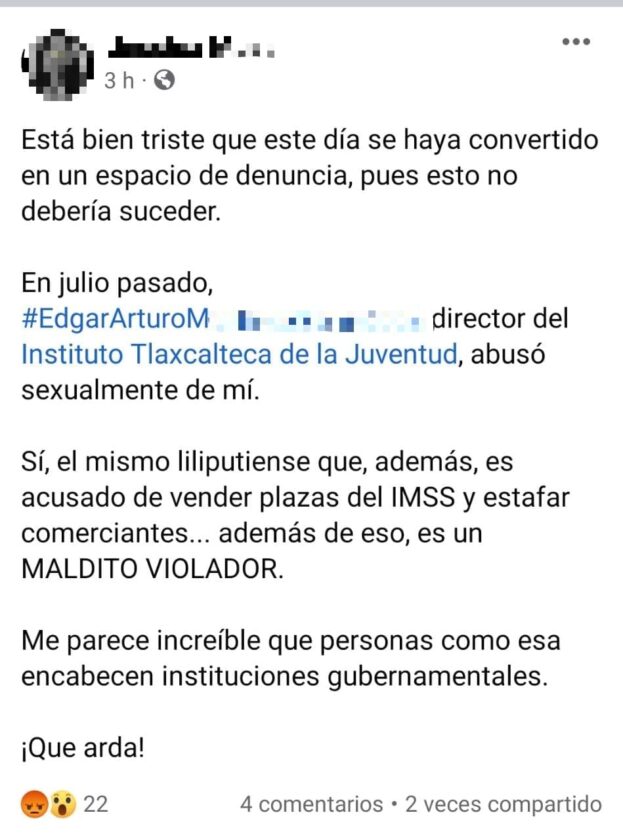View the 22 reactions list
Viewport: 623px width, 840px height.
(x=64, y=804)
